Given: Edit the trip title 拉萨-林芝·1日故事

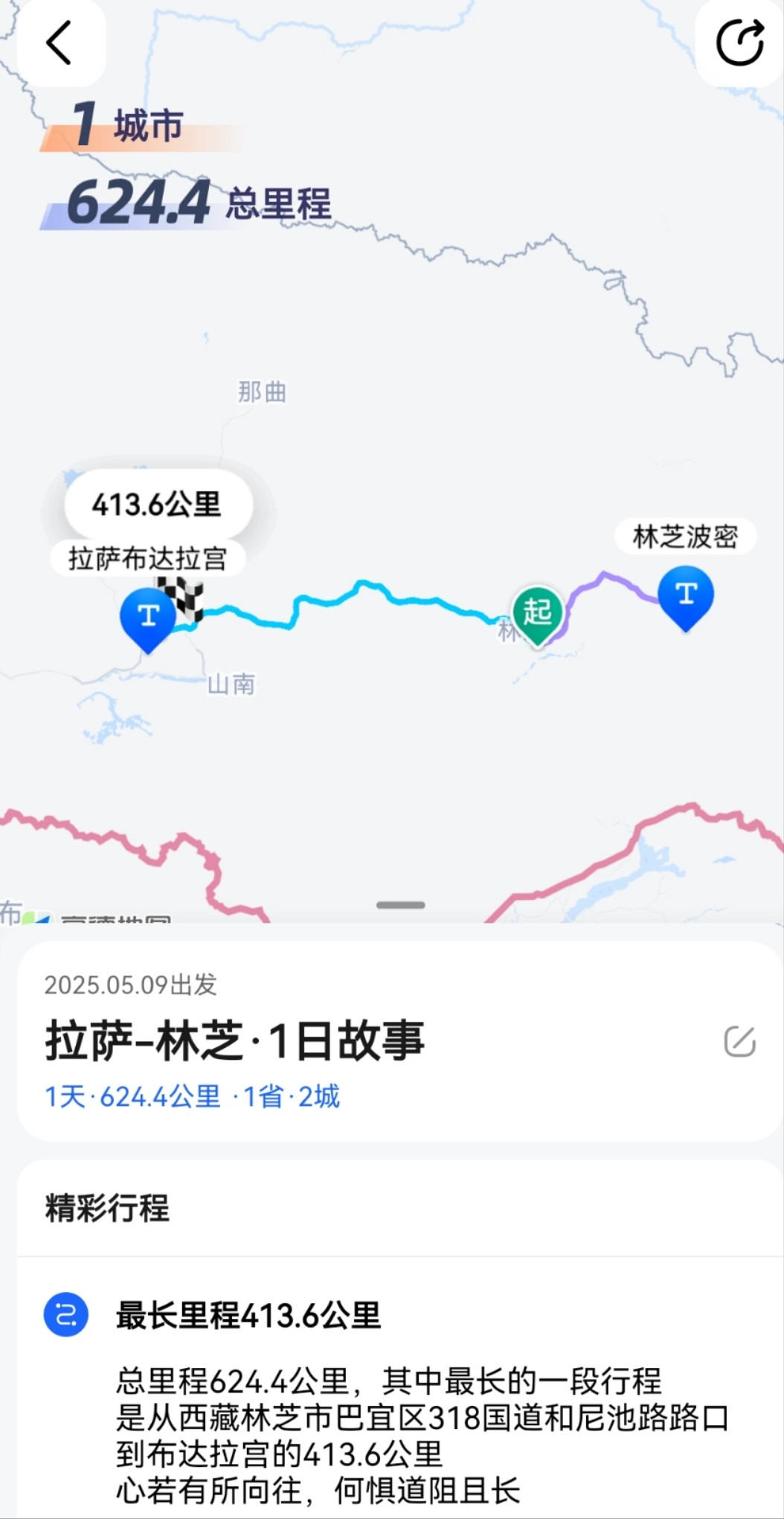Looking at the screenshot, I should [x=739, y=1041].
